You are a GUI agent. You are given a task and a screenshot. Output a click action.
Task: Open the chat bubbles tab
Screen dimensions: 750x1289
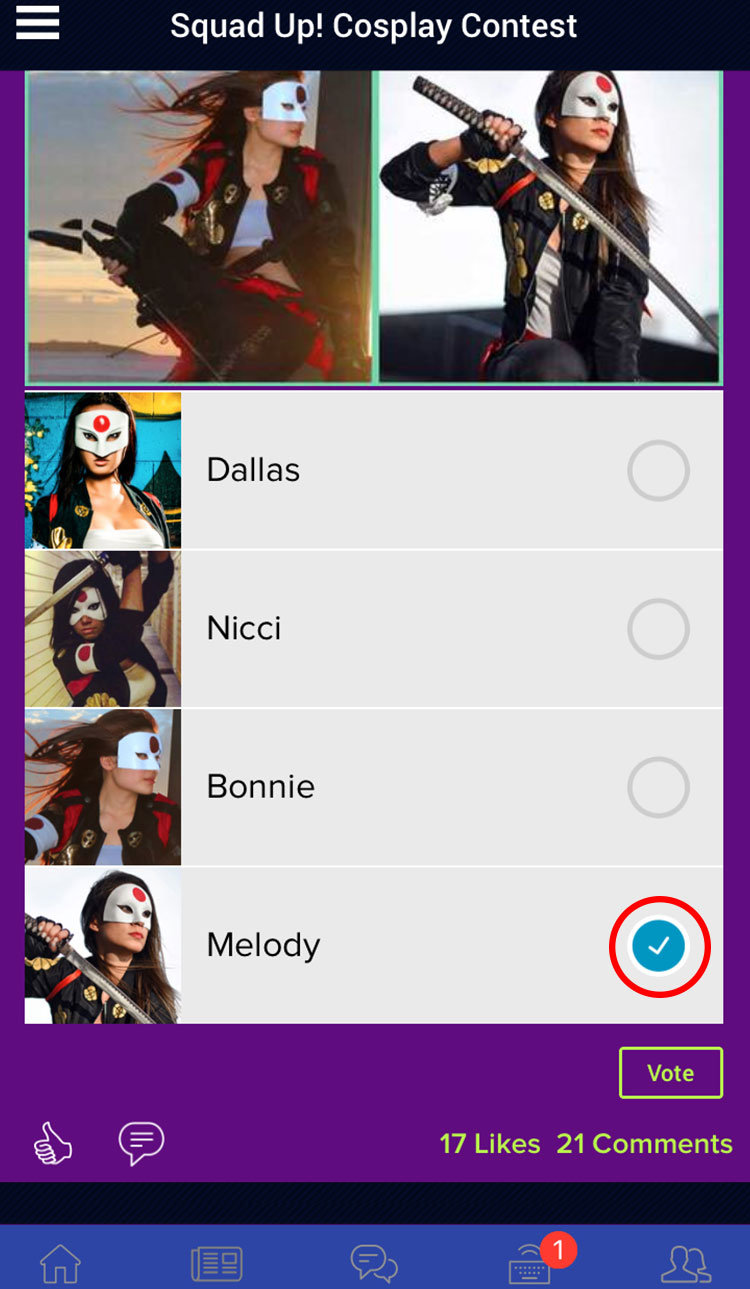(374, 1263)
